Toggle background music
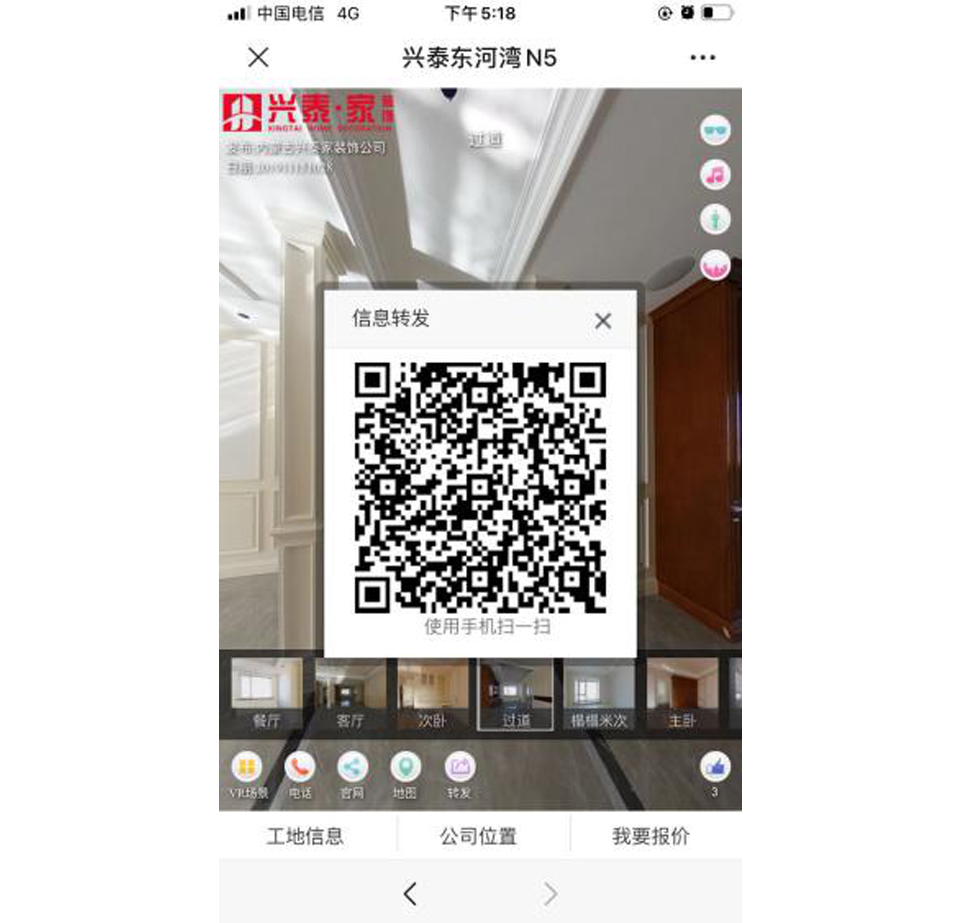The height and width of the screenshot is (923, 960). tap(715, 175)
